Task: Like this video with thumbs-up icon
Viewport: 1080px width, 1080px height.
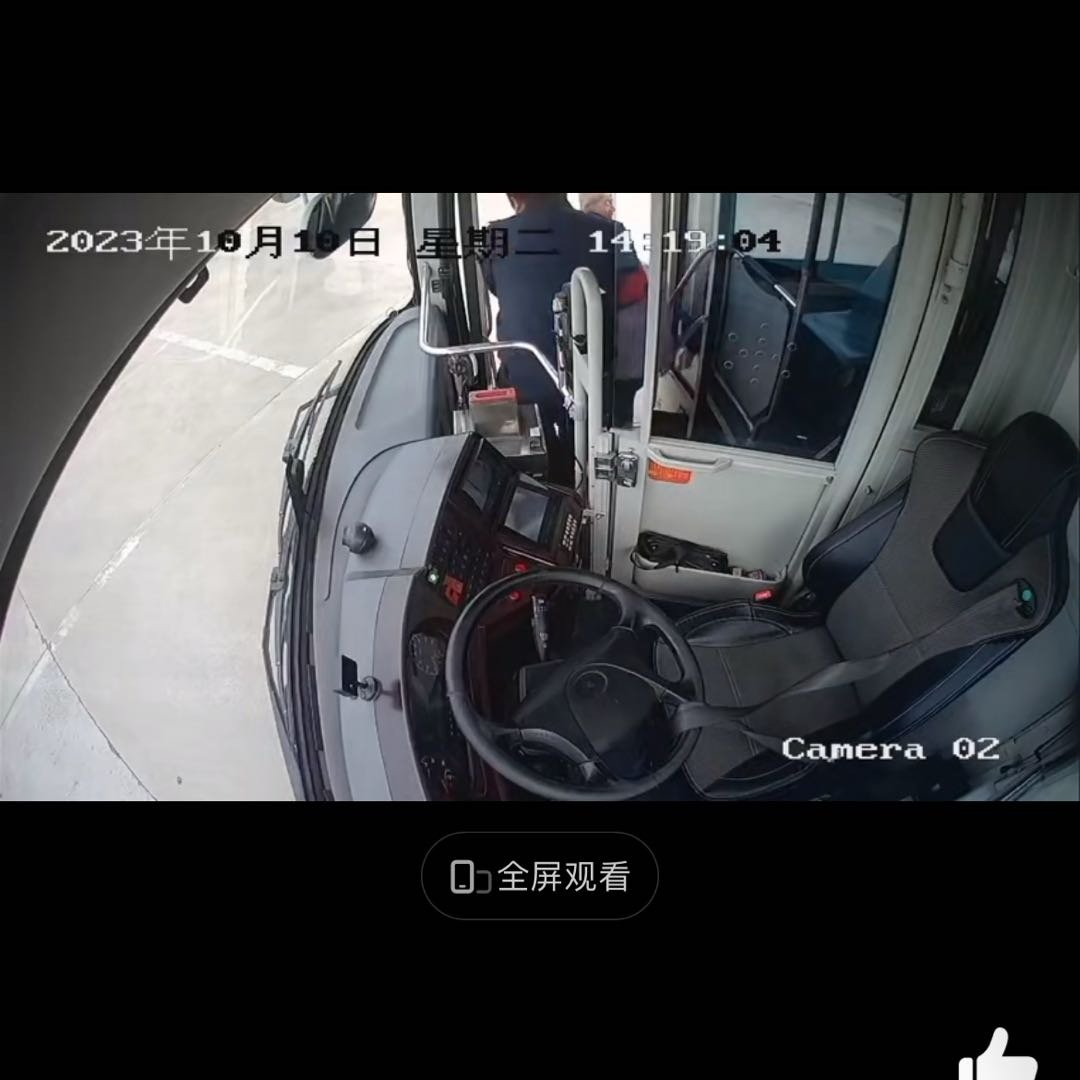Action: (x=998, y=1058)
